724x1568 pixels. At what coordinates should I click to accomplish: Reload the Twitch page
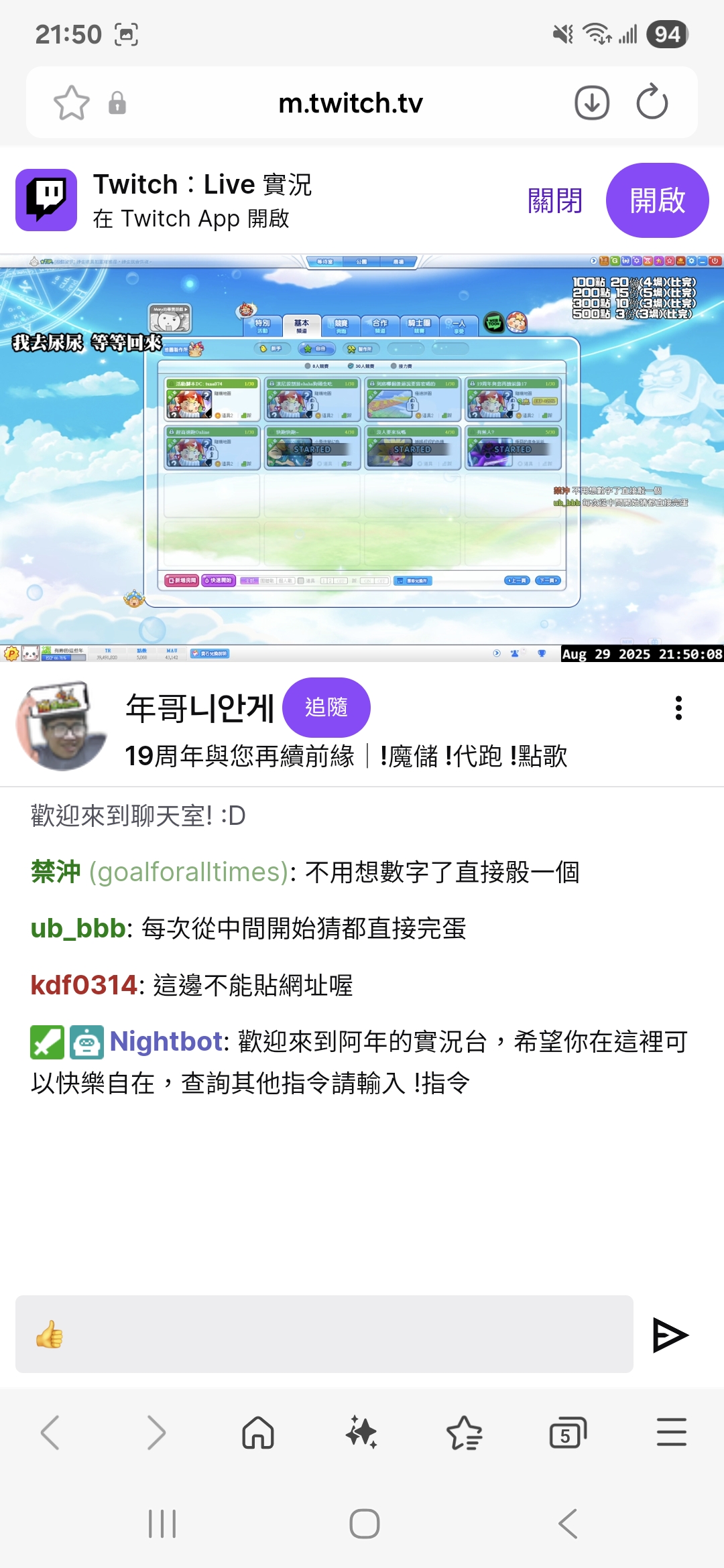coord(652,103)
